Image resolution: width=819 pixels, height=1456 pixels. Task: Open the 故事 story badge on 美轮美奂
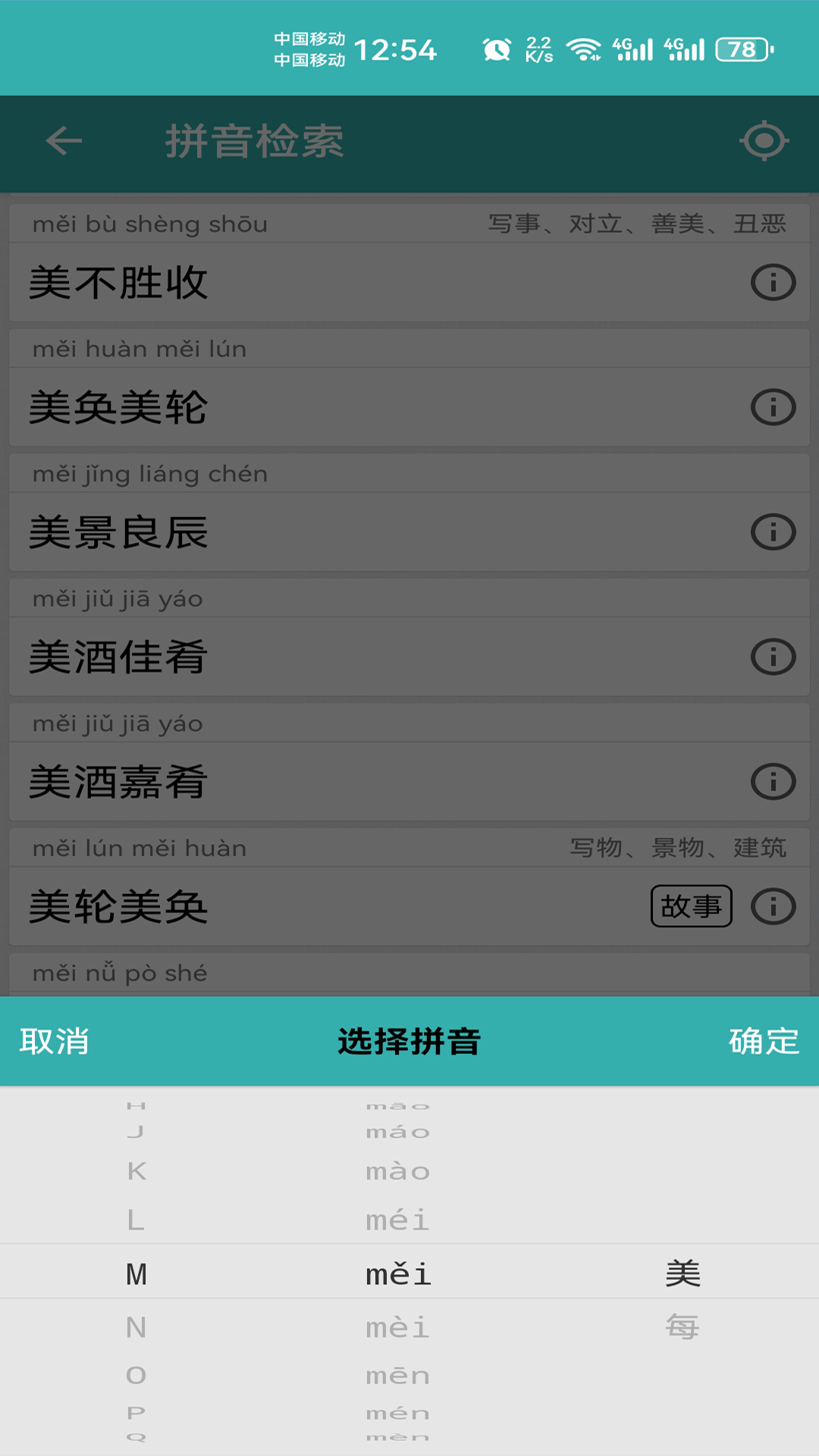[x=691, y=905]
